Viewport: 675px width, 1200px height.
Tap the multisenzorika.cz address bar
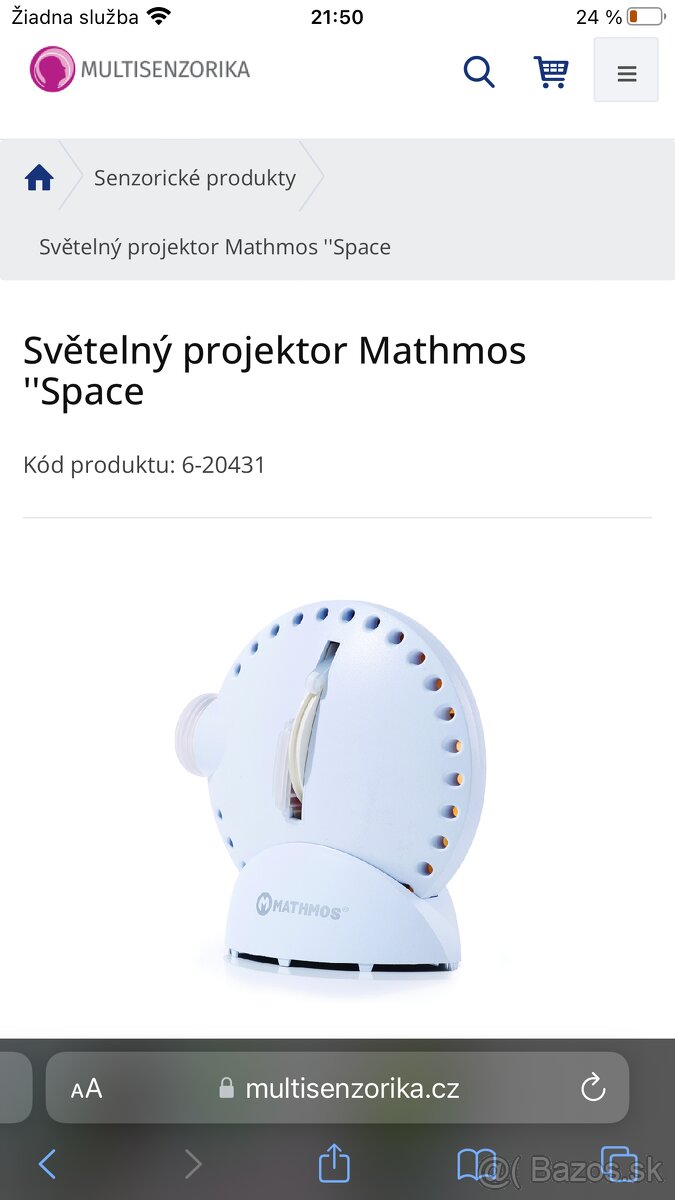(340, 1089)
